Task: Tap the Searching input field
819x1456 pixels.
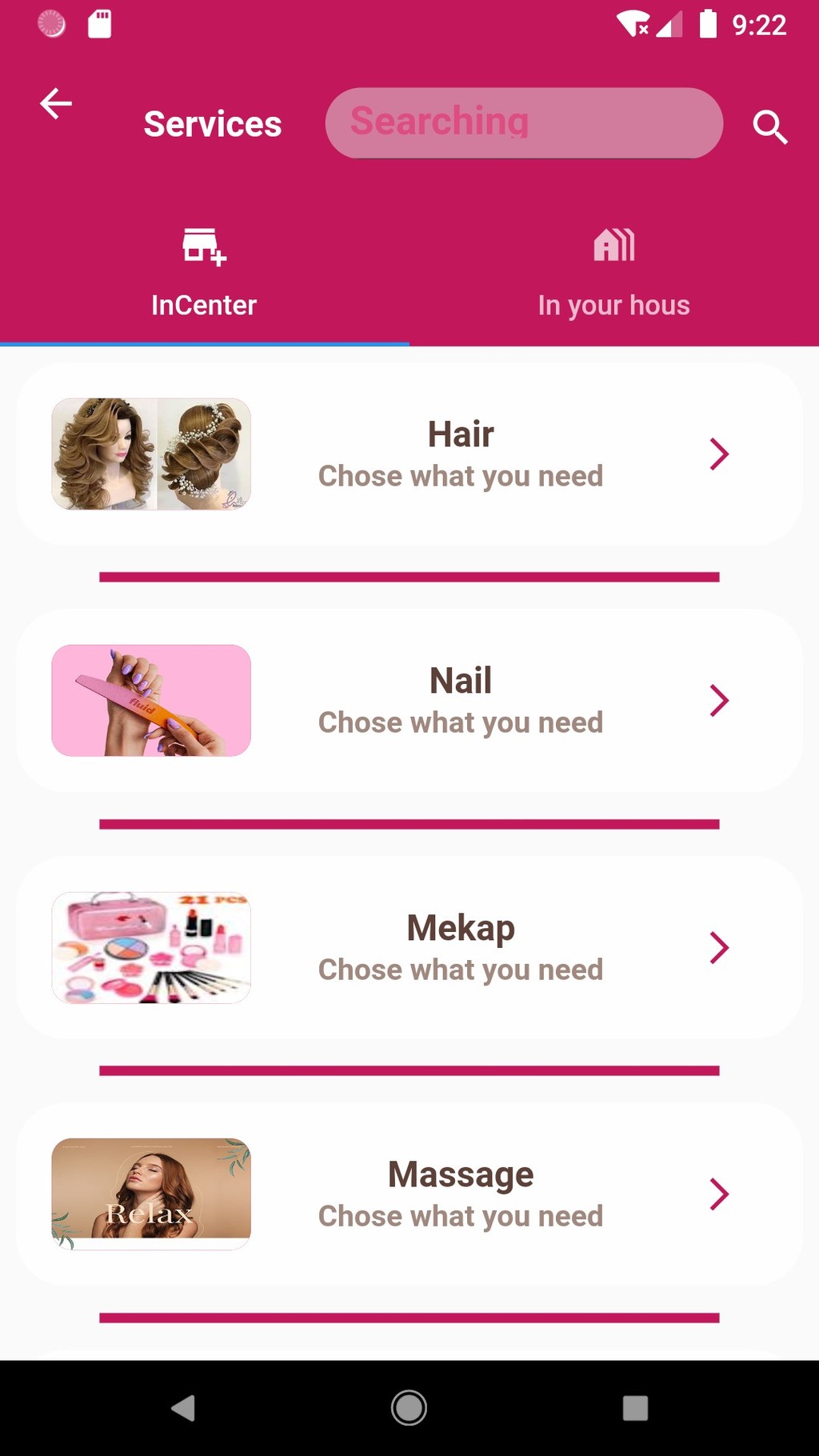Action: pyautogui.click(x=524, y=123)
